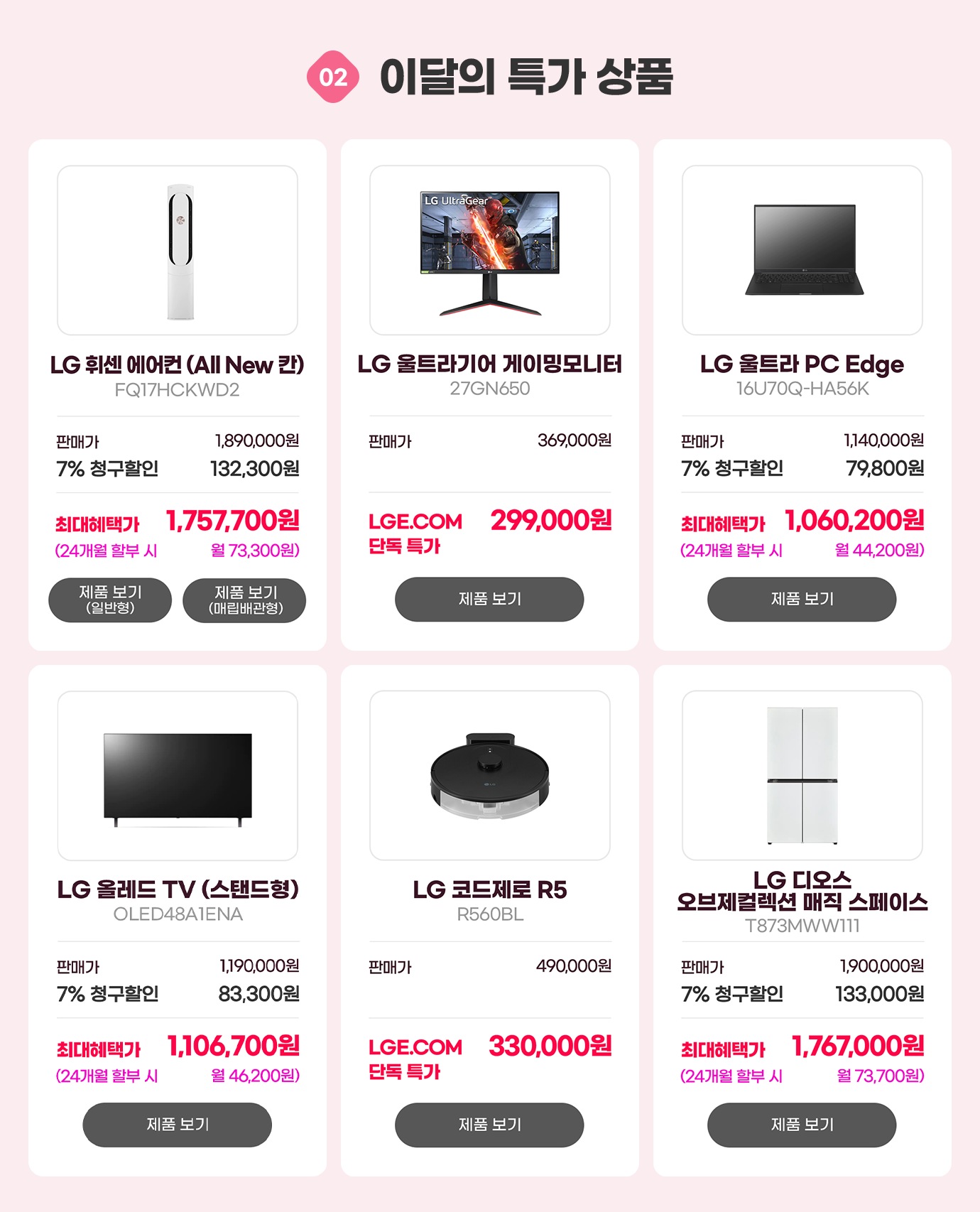
Task: View the Whisen air conditioner 매립배관형 model
Action: coord(244,600)
